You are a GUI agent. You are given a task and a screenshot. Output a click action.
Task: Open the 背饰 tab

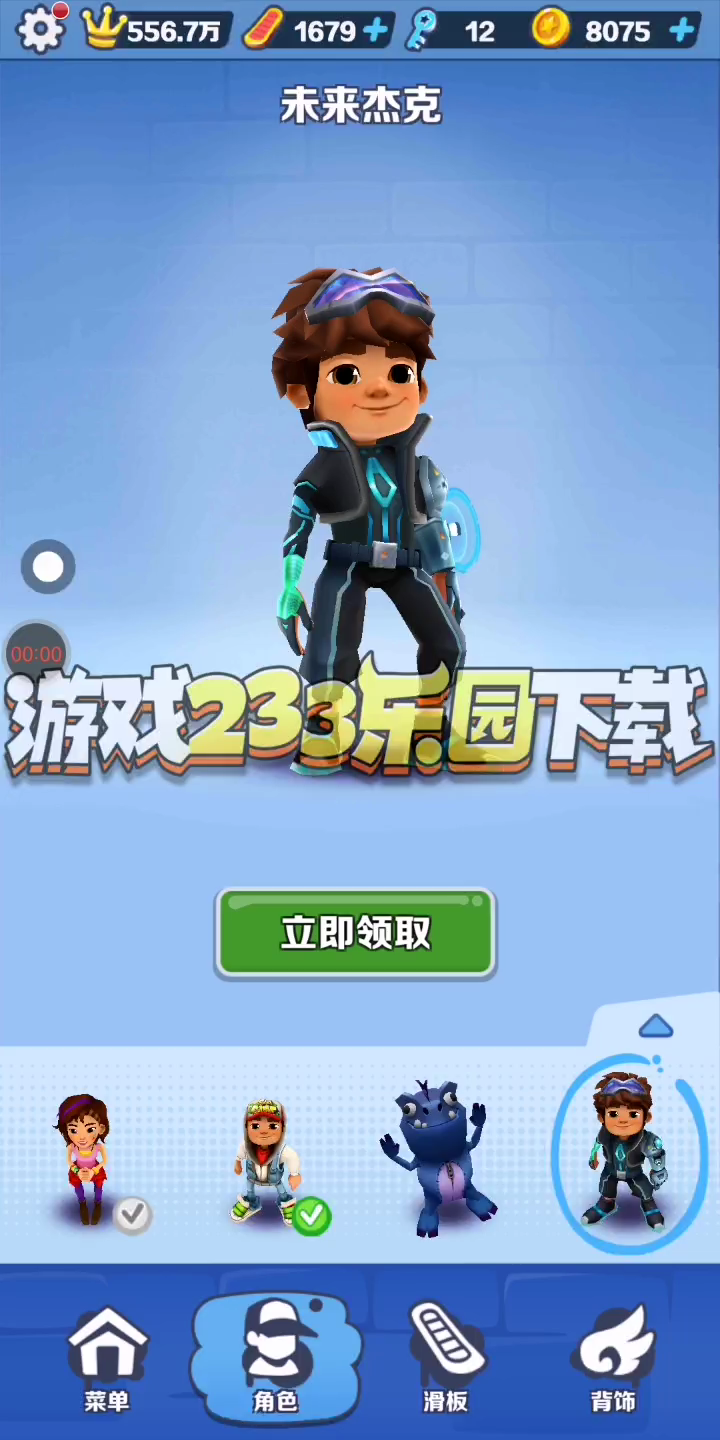coord(613,1358)
